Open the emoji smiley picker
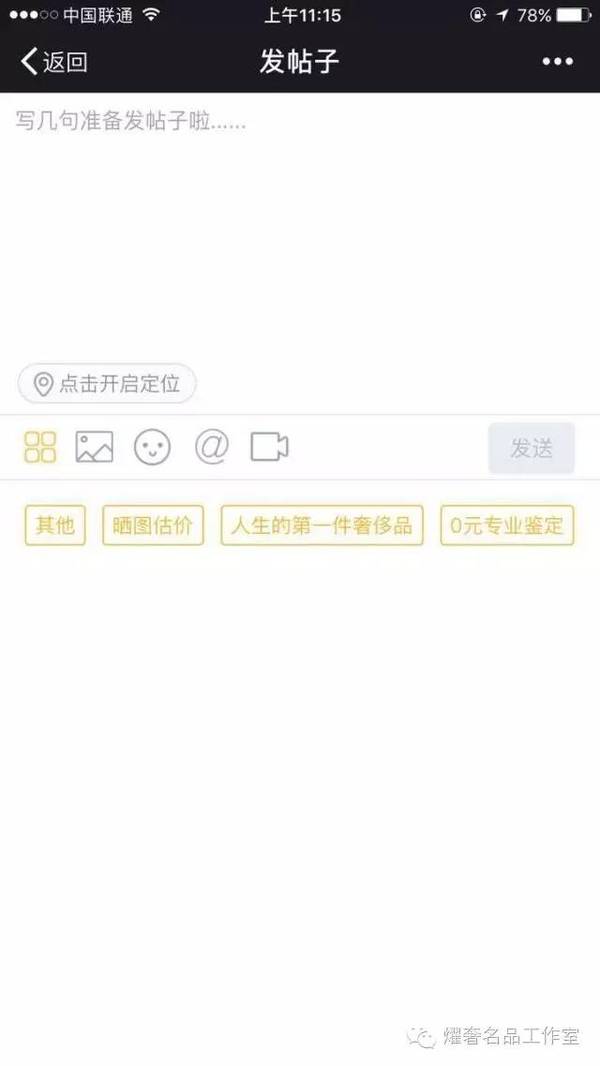Screen dimensions: 600x1066 coord(152,447)
